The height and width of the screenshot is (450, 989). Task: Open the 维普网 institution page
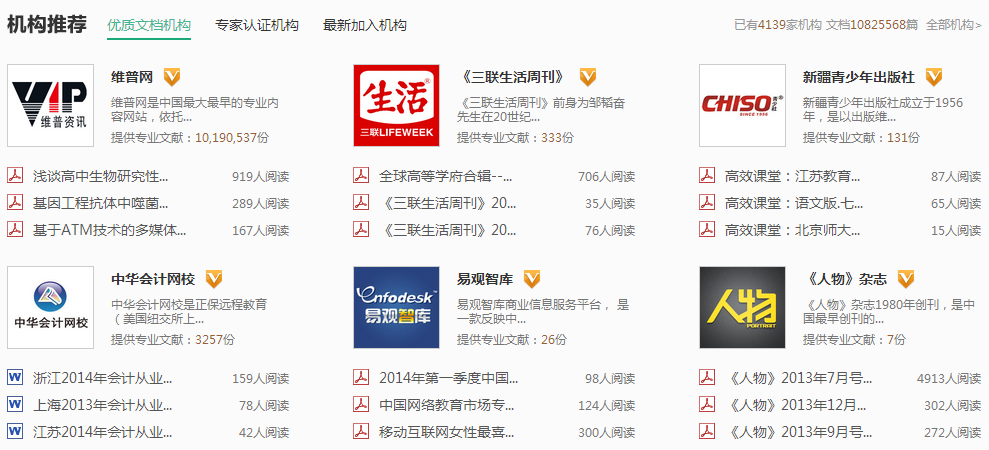[132, 77]
